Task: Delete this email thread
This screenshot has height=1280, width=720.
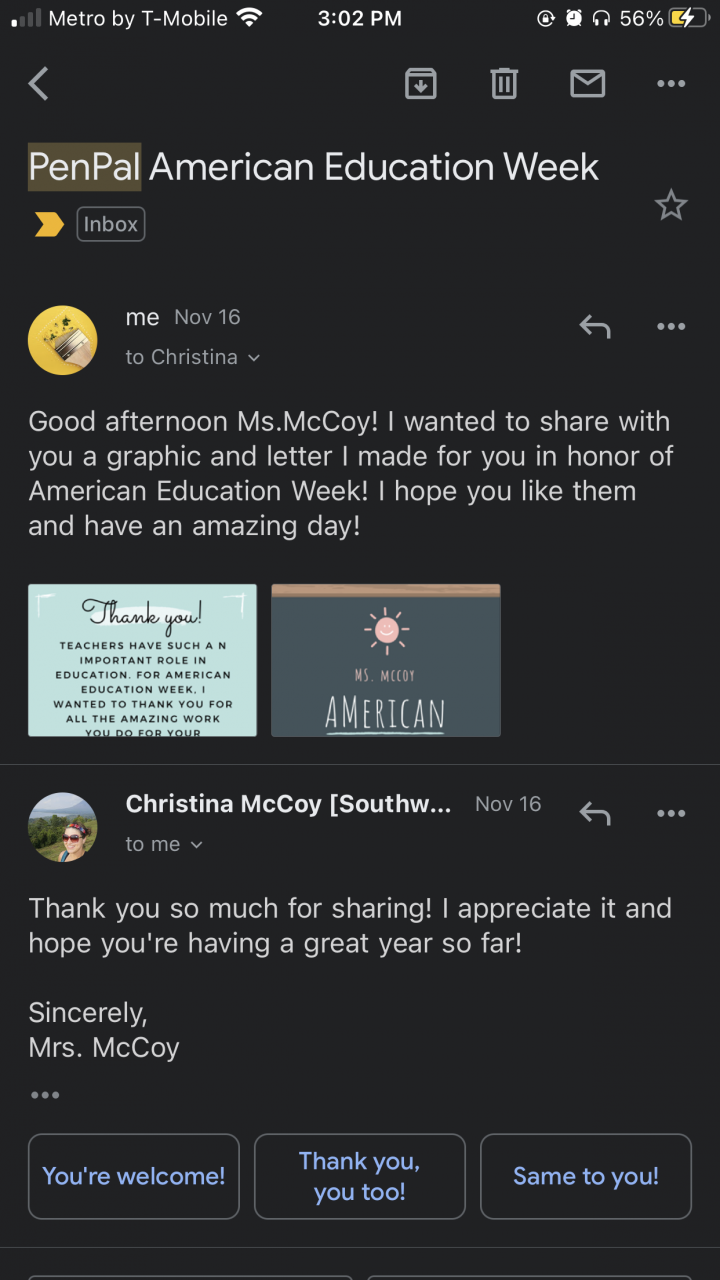Action: click(504, 84)
